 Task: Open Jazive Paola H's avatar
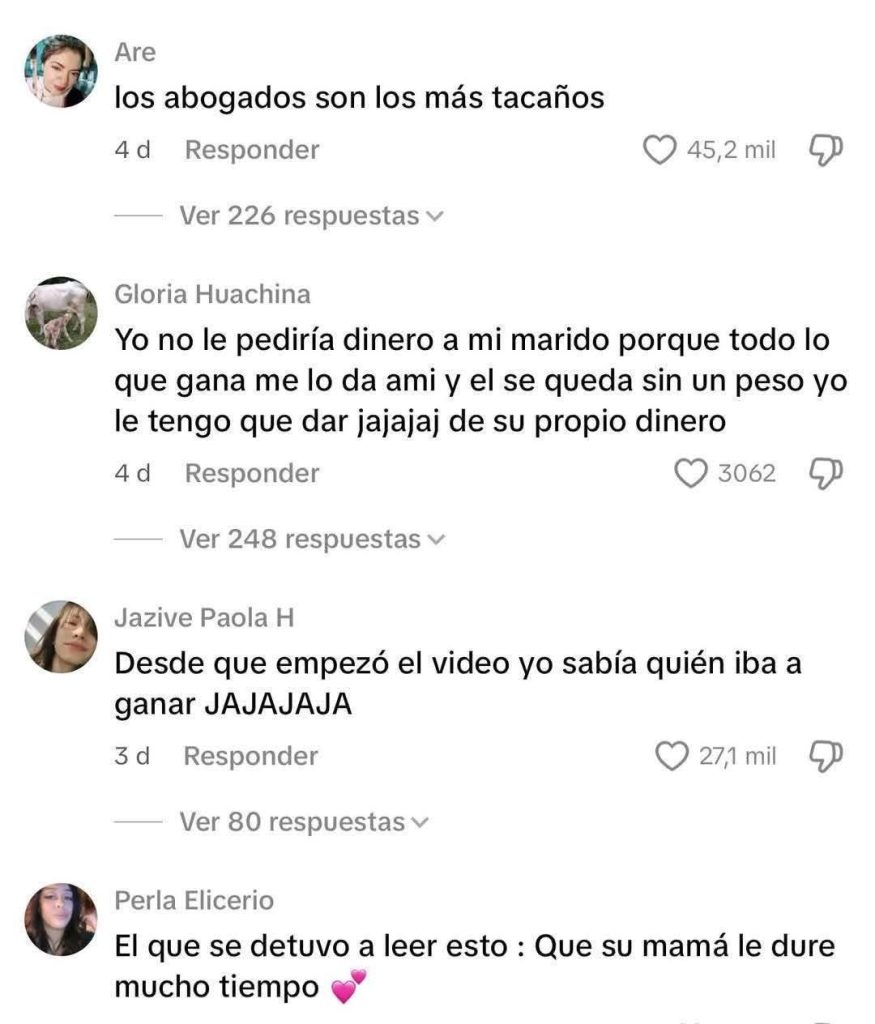62,637
